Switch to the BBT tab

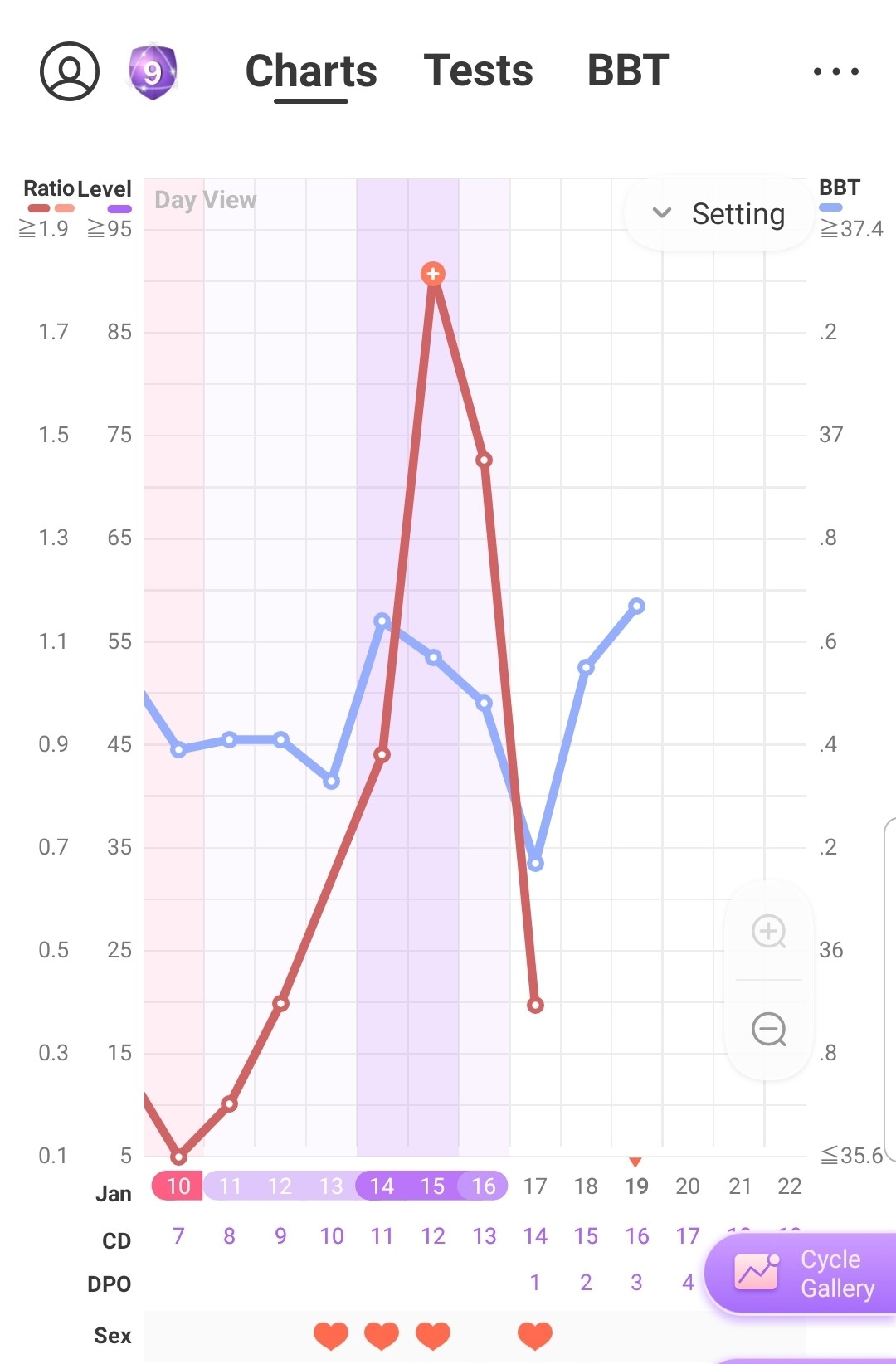628,71
